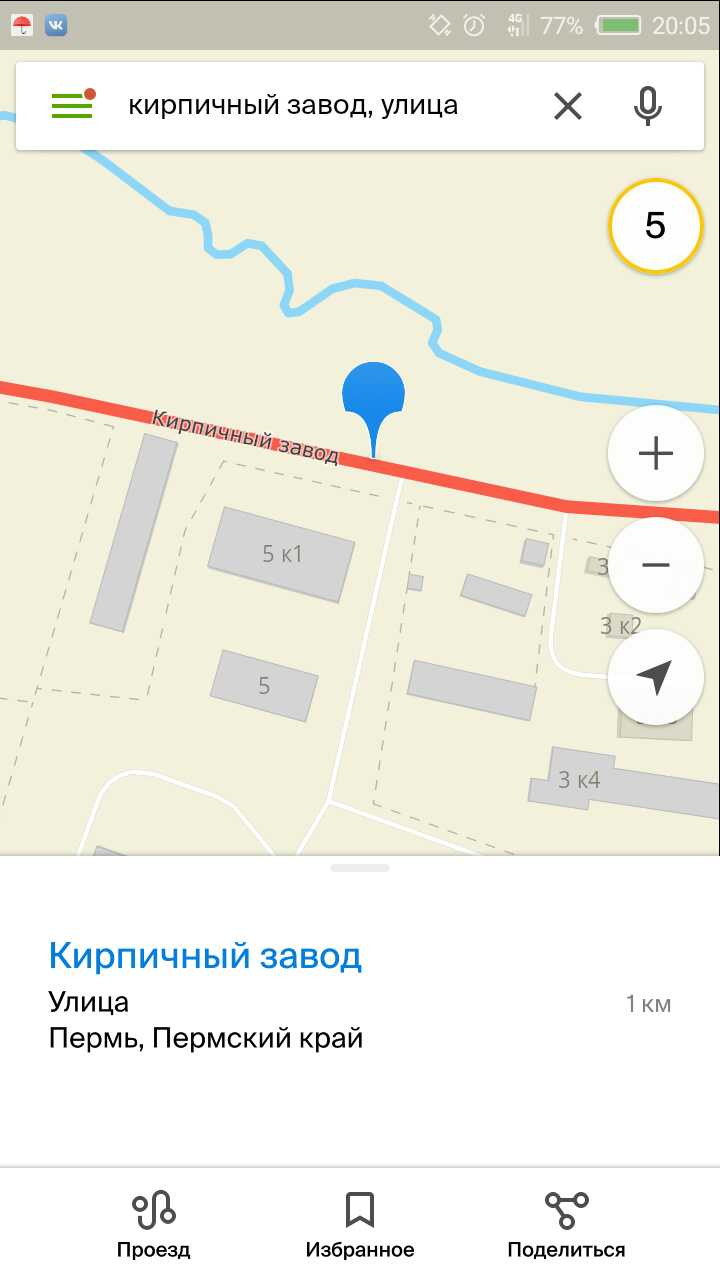Open the hamburger menu
The image size is (720, 1280).
click(x=72, y=105)
